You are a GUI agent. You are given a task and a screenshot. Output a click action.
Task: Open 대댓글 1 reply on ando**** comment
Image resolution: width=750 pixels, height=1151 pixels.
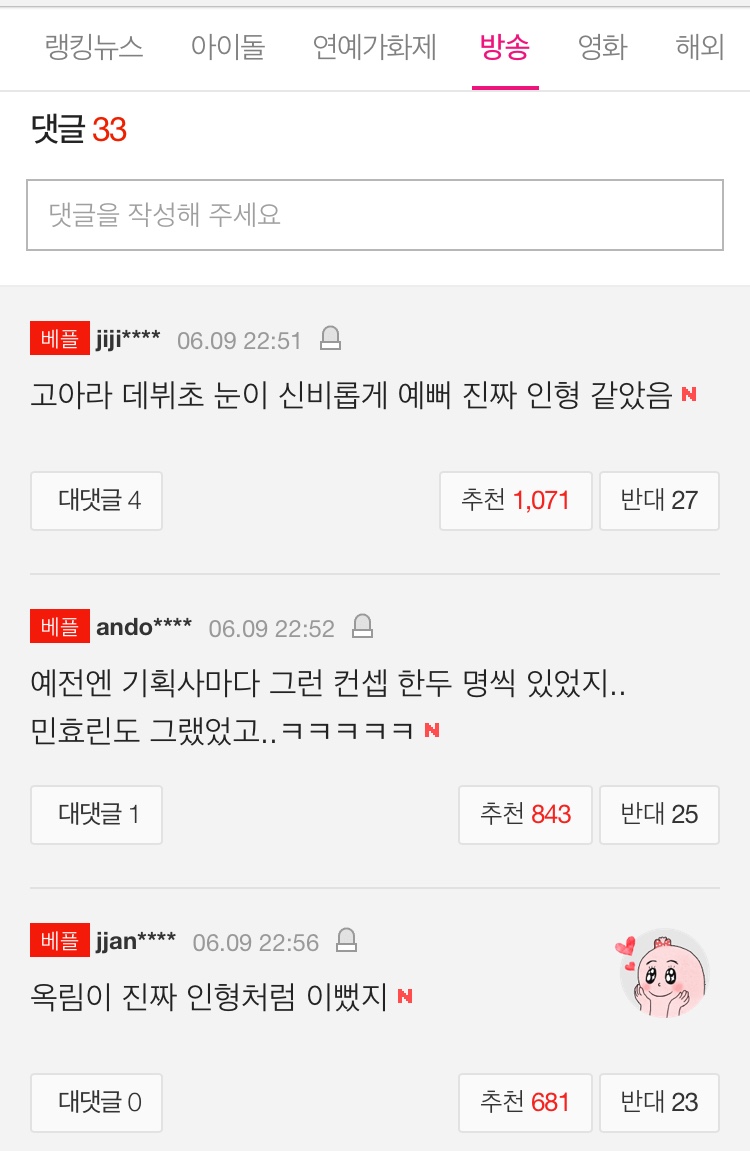pyautogui.click(x=97, y=814)
